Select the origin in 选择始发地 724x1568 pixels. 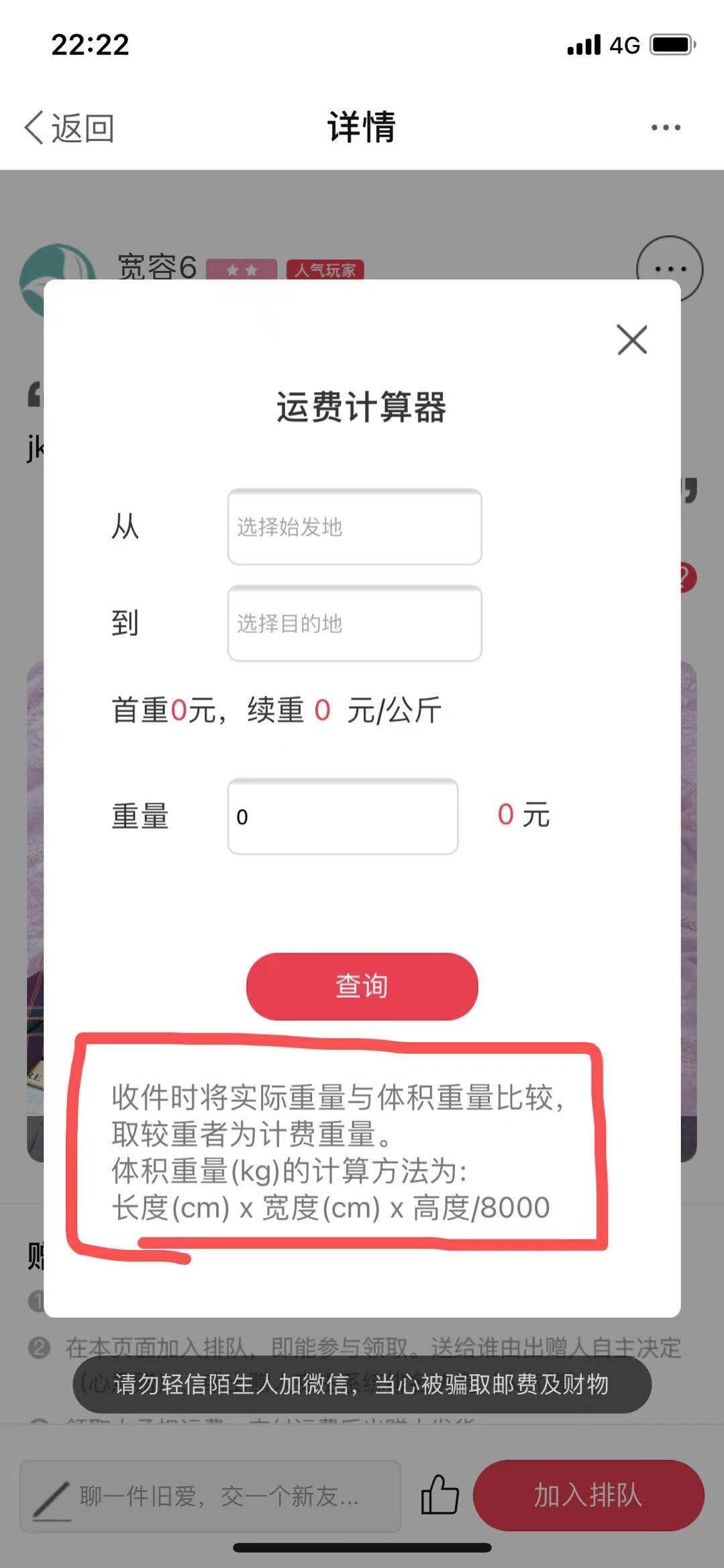tap(354, 526)
